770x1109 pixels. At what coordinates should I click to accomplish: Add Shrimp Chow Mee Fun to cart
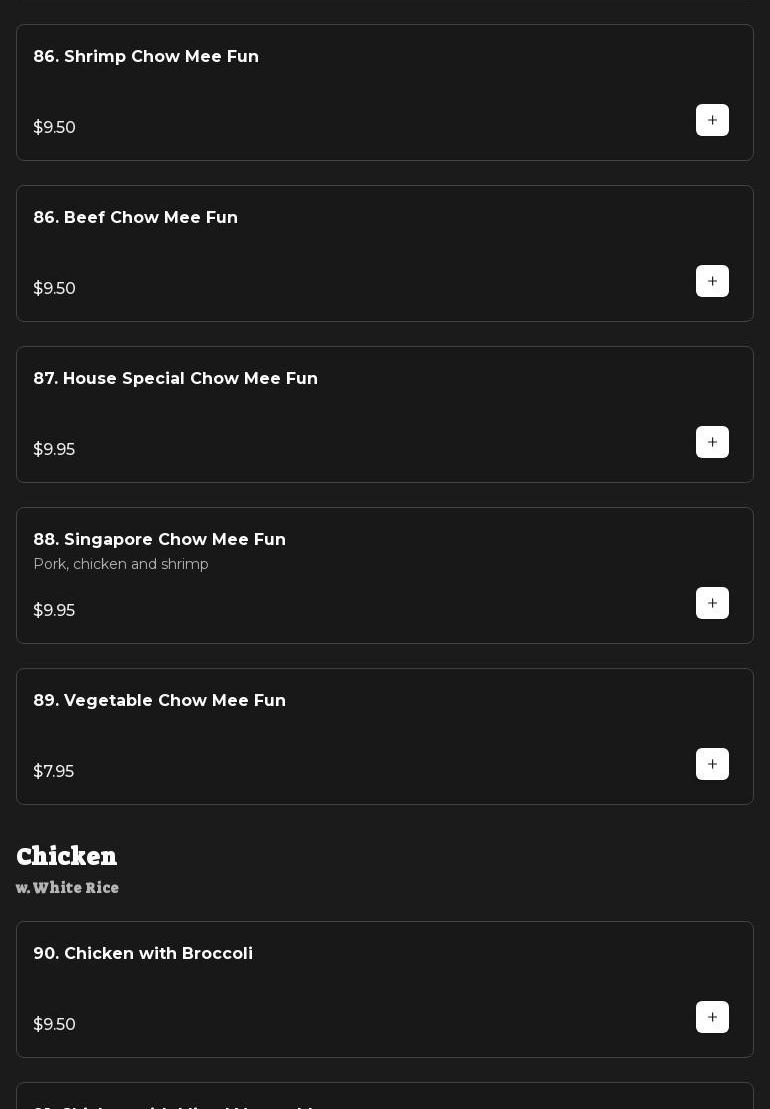point(712,120)
